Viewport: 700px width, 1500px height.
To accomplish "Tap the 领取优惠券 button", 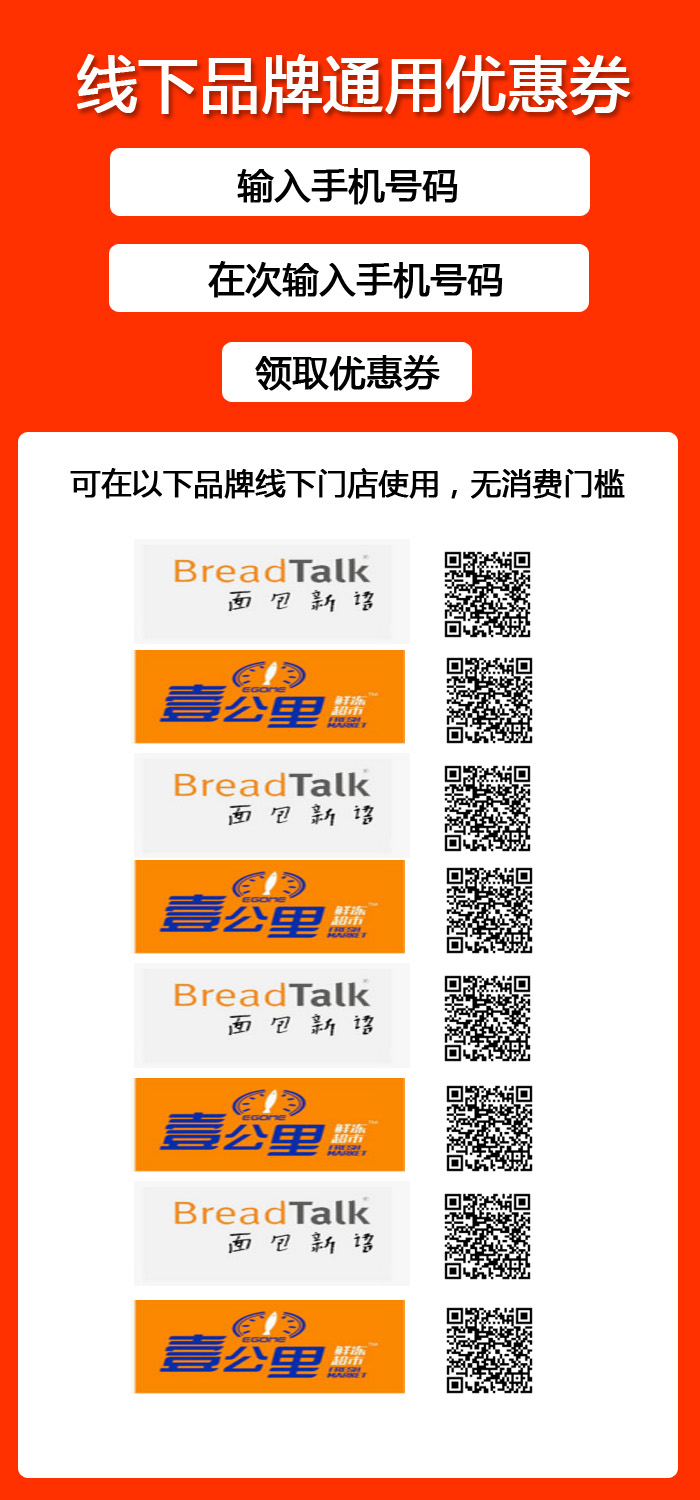I will pos(346,372).
